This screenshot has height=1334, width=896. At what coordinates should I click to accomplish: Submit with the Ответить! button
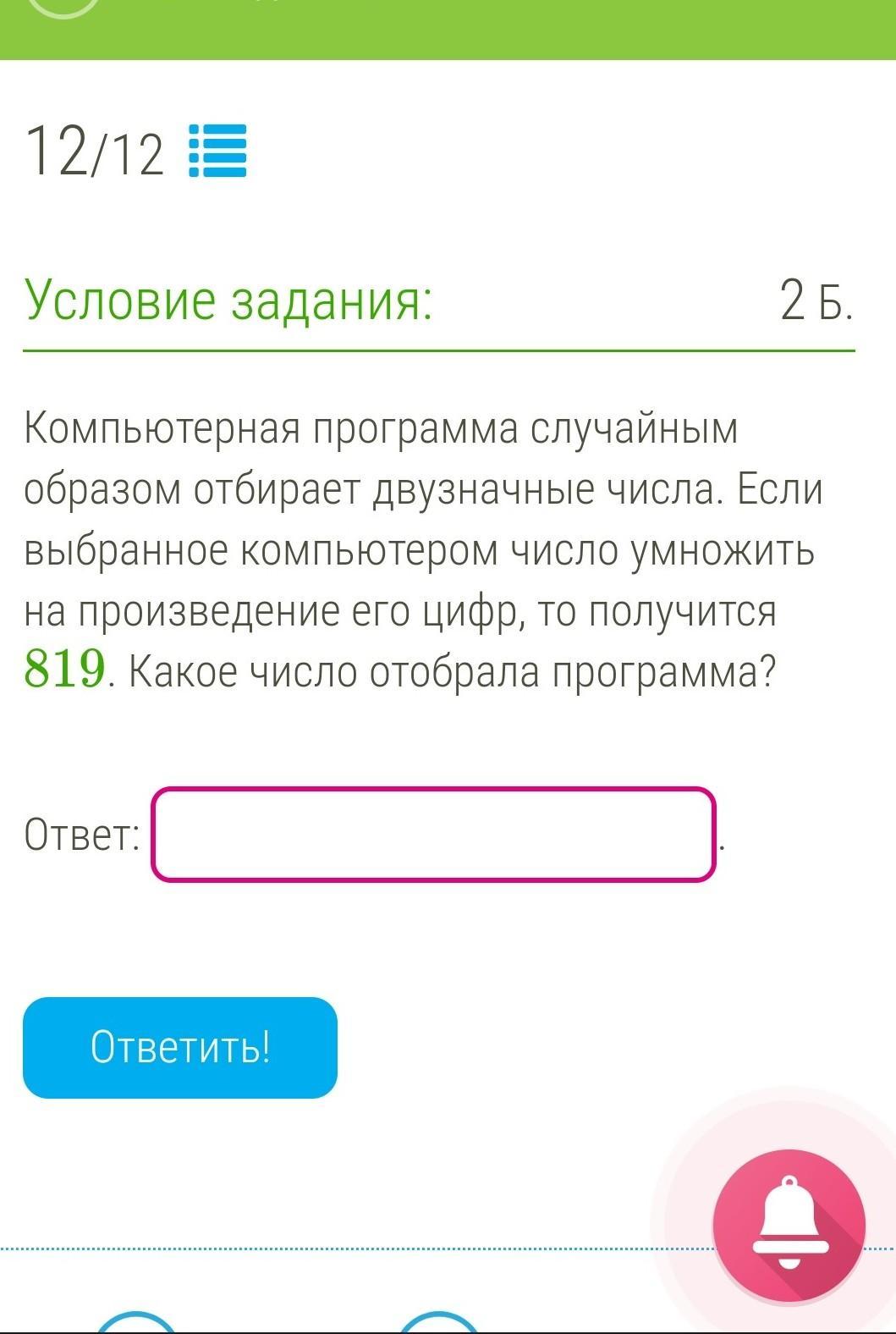pyautogui.click(x=180, y=1048)
